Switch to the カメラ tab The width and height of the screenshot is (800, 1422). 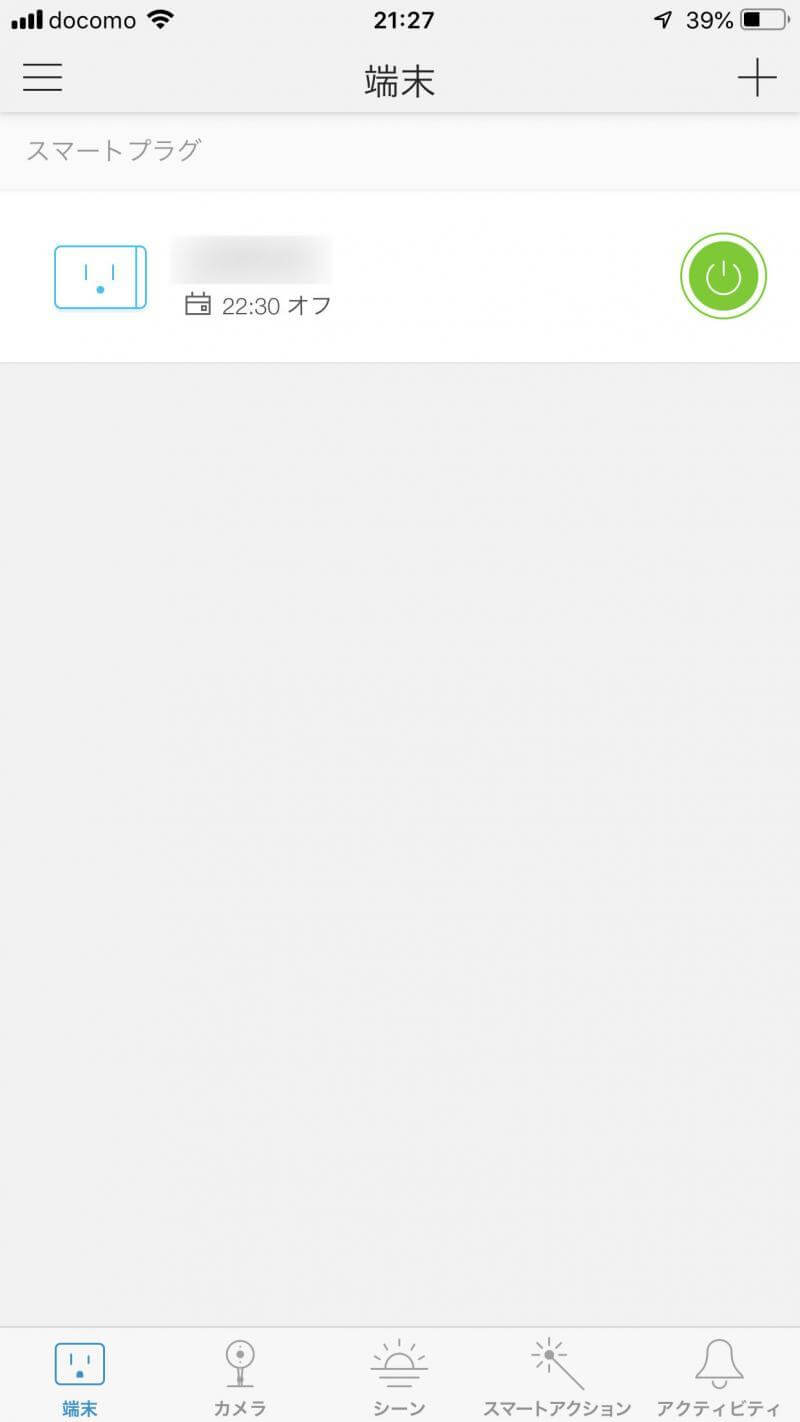click(x=239, y=1378)
